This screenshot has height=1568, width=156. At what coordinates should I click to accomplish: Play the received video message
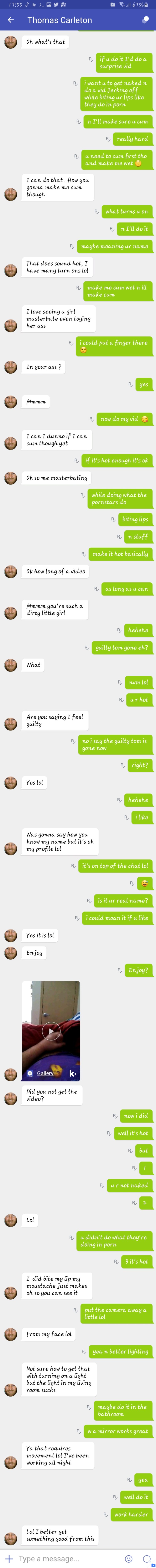tap(51, 1030)
